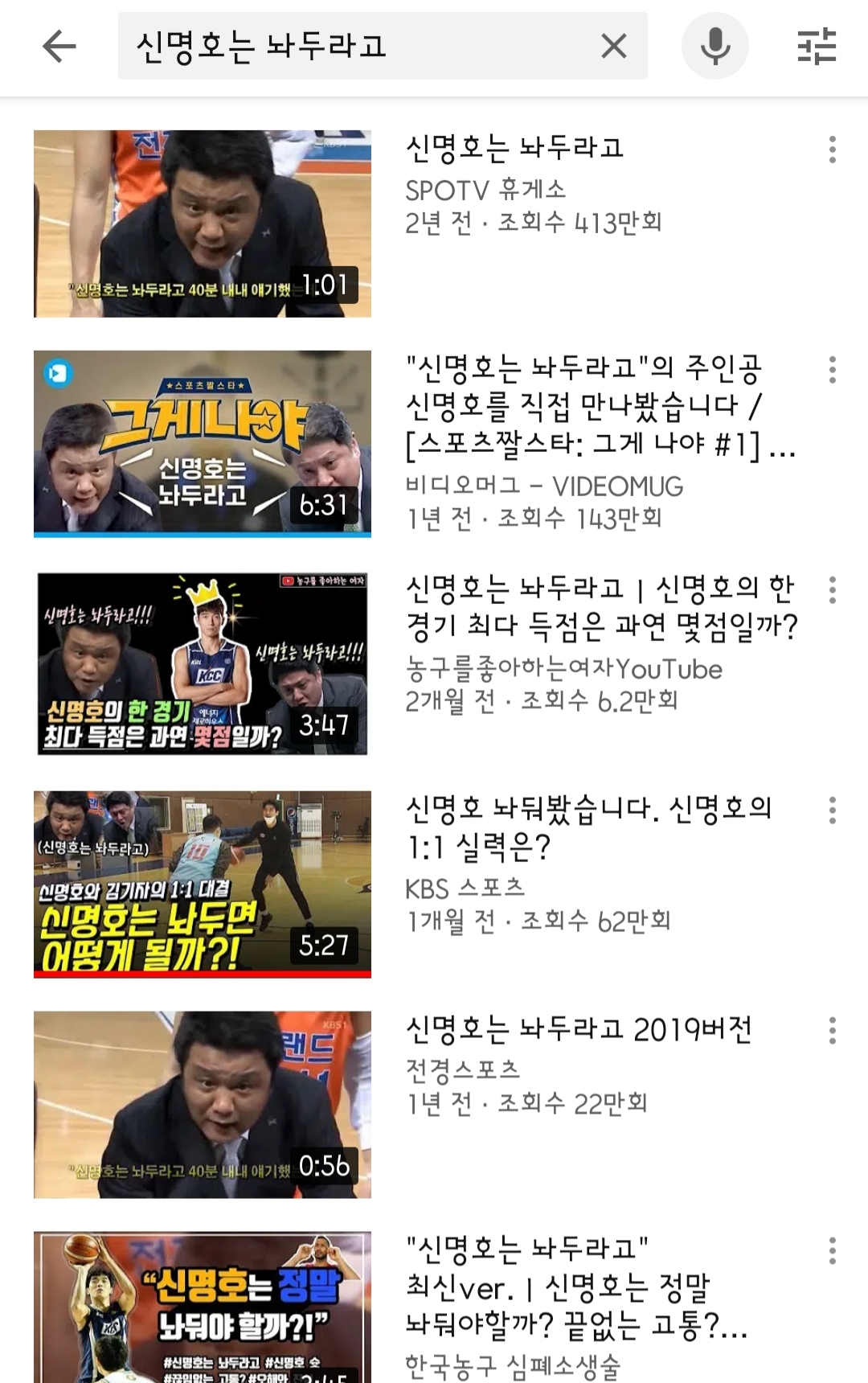
Task: Open more options for 농구를좋아하는여자YouTube video
Action: pos(832,590)
